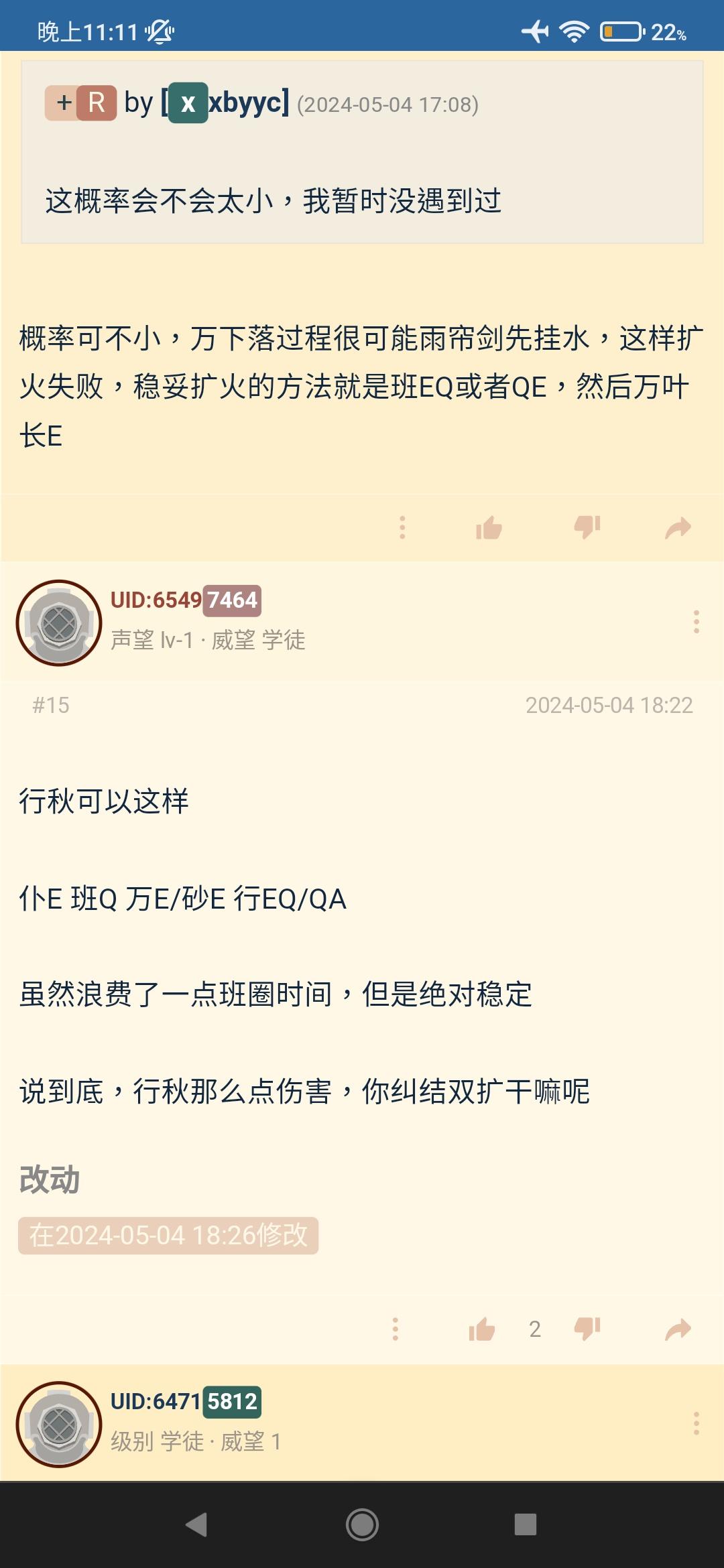This screenshot has width=724, height=1568.
Task: Jump to quoted reply via R badge
Action: pos(96,103)
